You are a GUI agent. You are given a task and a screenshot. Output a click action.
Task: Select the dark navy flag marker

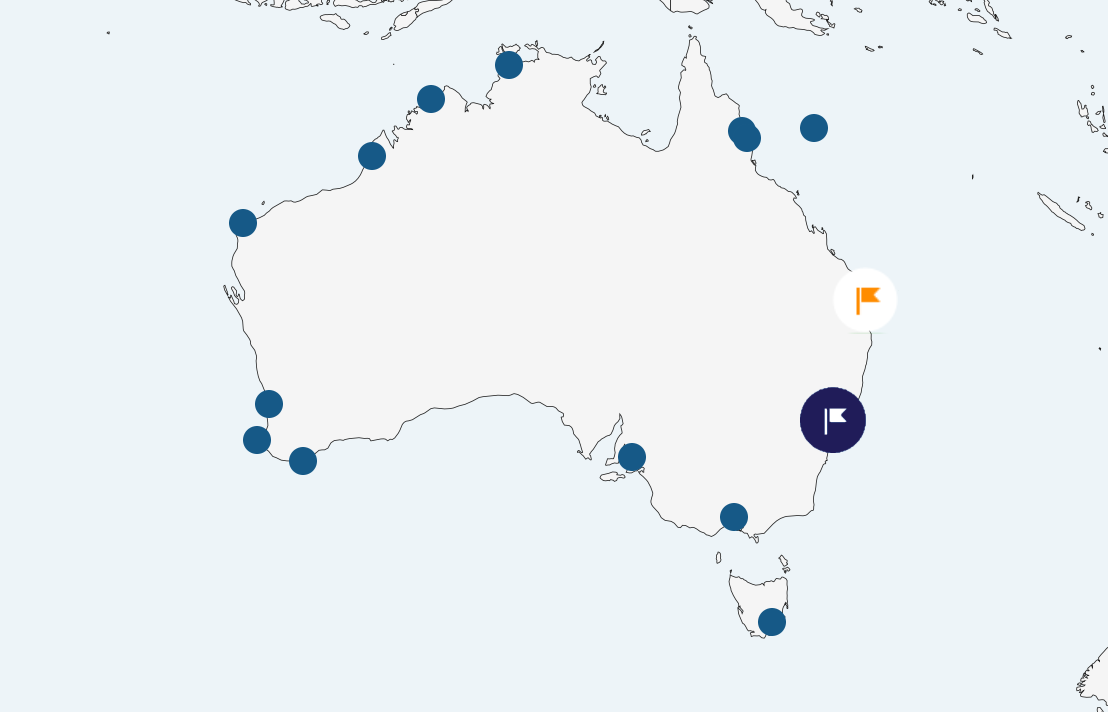point(833,420)
